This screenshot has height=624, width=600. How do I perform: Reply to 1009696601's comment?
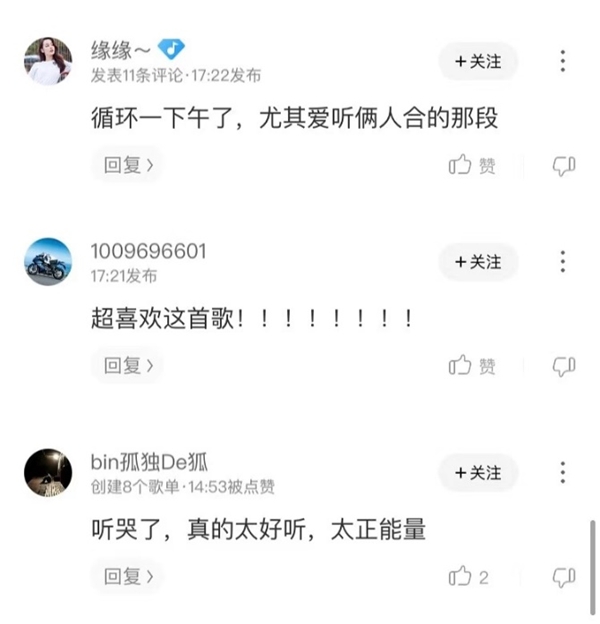129,366
